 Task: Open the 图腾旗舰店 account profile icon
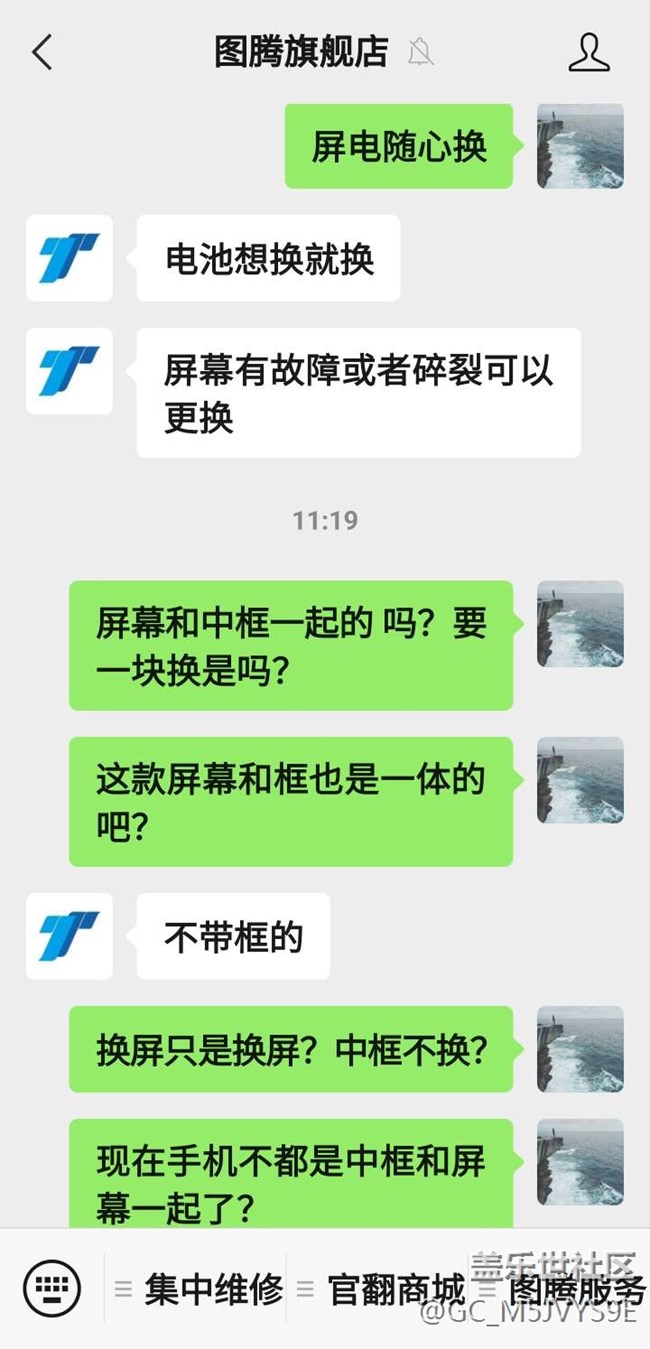[x=589, y=52]
